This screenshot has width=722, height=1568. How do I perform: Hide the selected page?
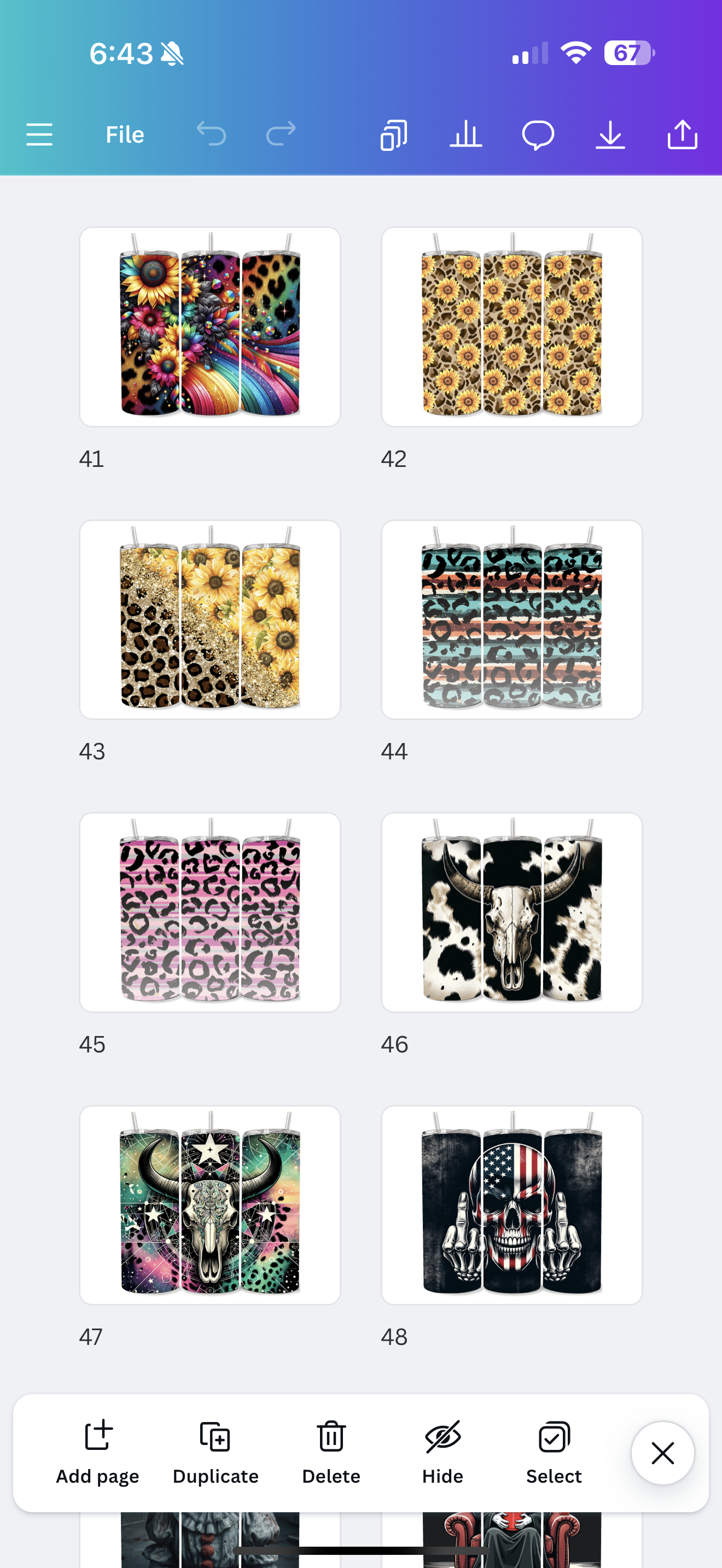(x=442, y=1452)
